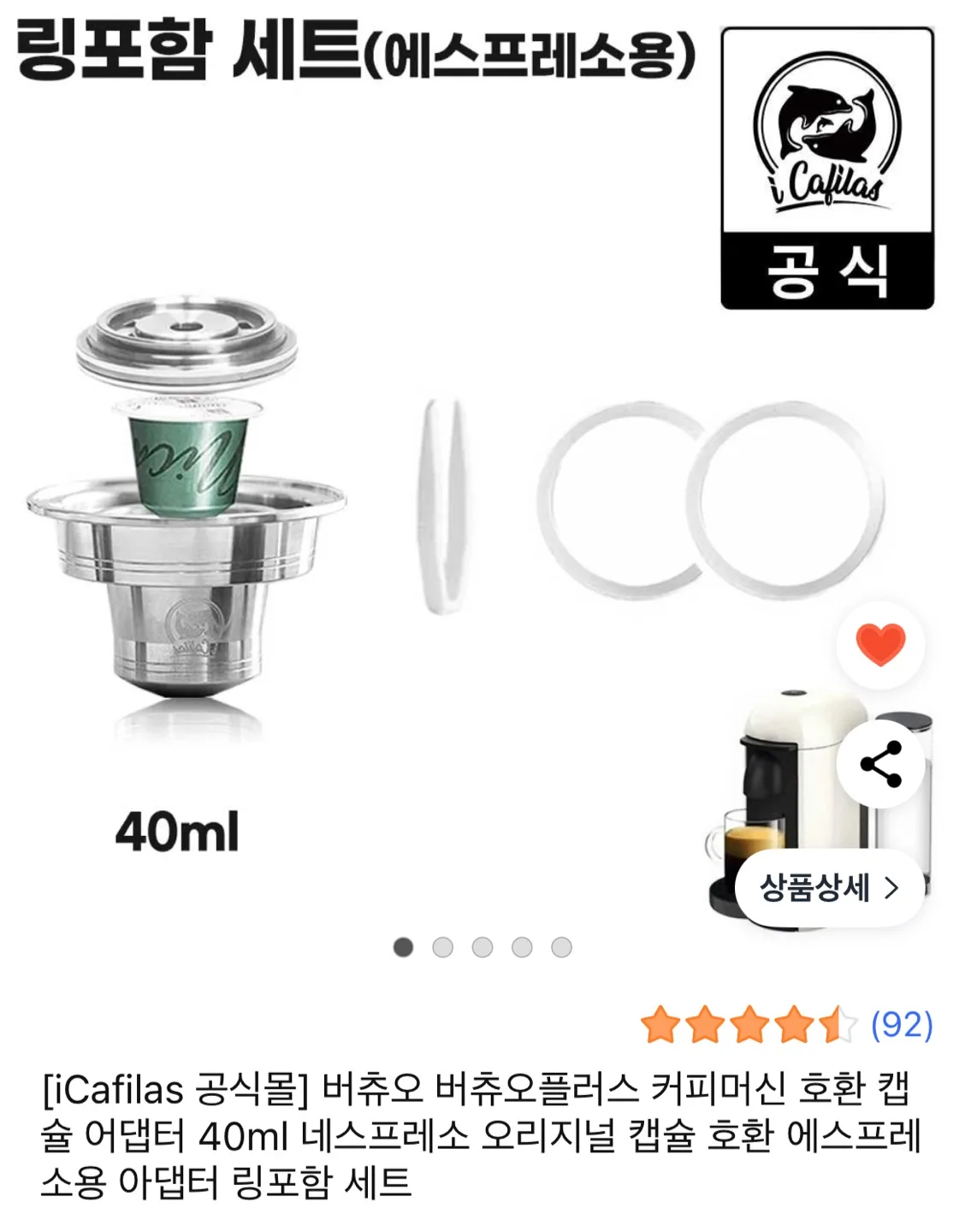The height and width of the screenshot is (1232, 965).
Task: Remove this product from the wishlist heart
Action: click(880, 644)
